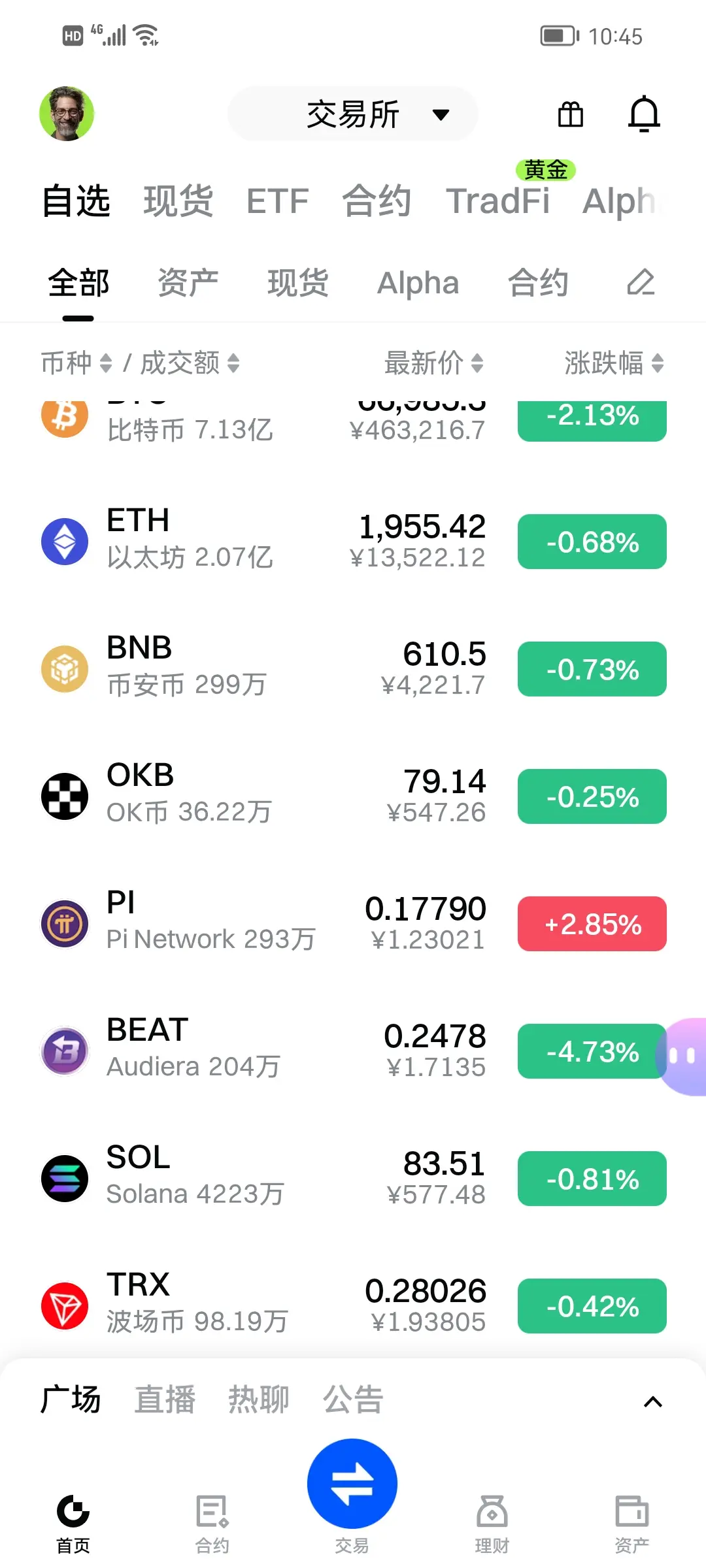Switch to the TradFi tab

[x=497, y=201]
